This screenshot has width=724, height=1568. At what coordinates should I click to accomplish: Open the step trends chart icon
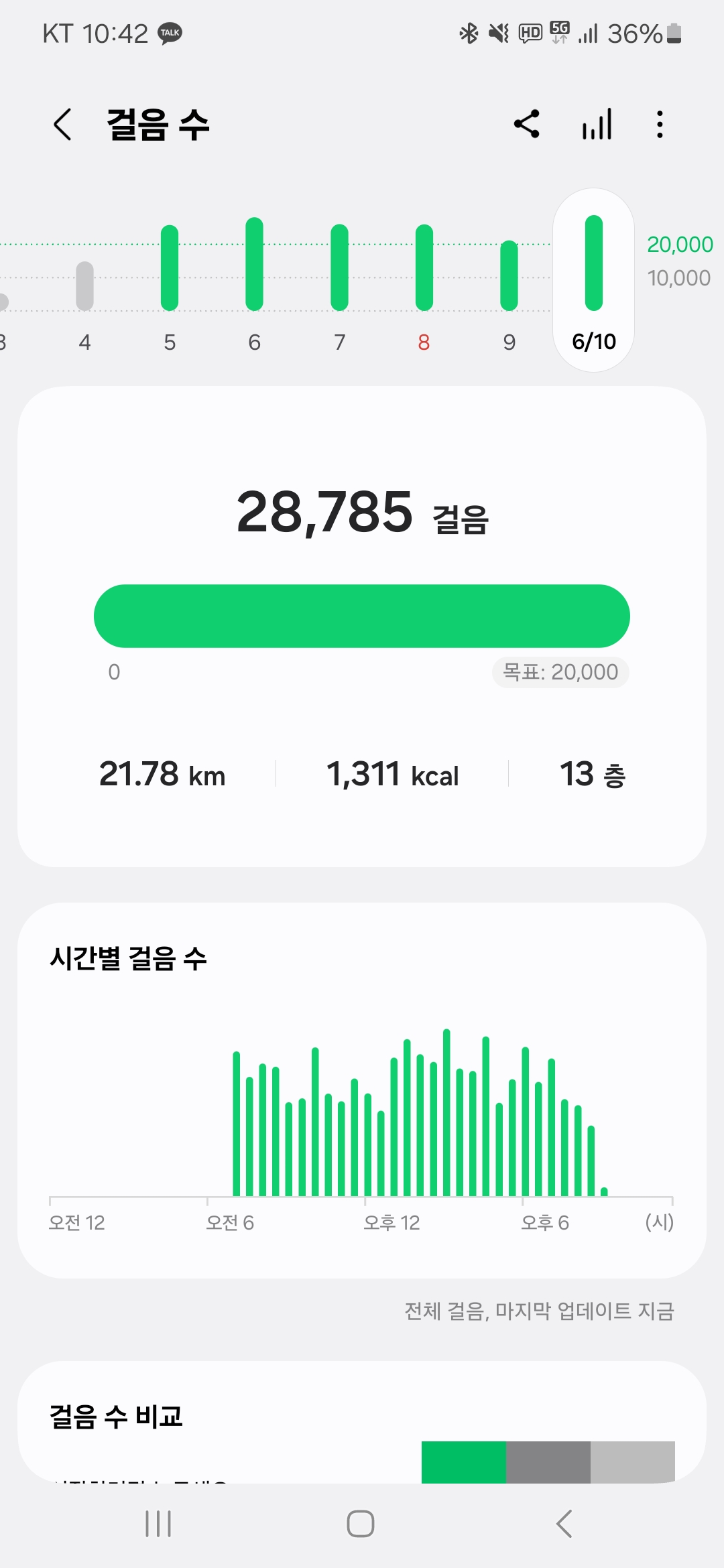pyautogui.click(x=597, y=125)
